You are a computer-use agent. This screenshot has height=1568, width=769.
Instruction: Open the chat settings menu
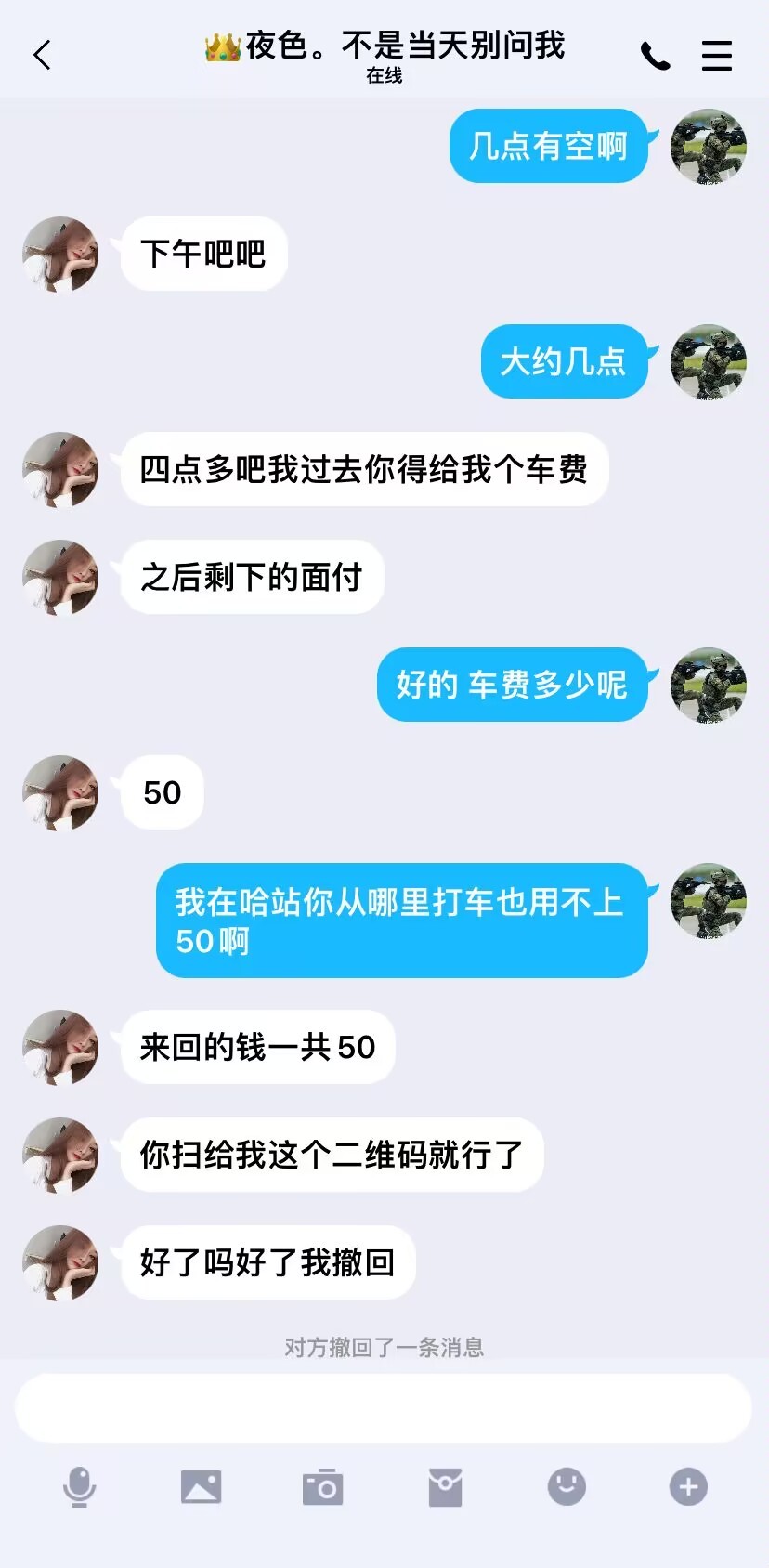(716, 56)
